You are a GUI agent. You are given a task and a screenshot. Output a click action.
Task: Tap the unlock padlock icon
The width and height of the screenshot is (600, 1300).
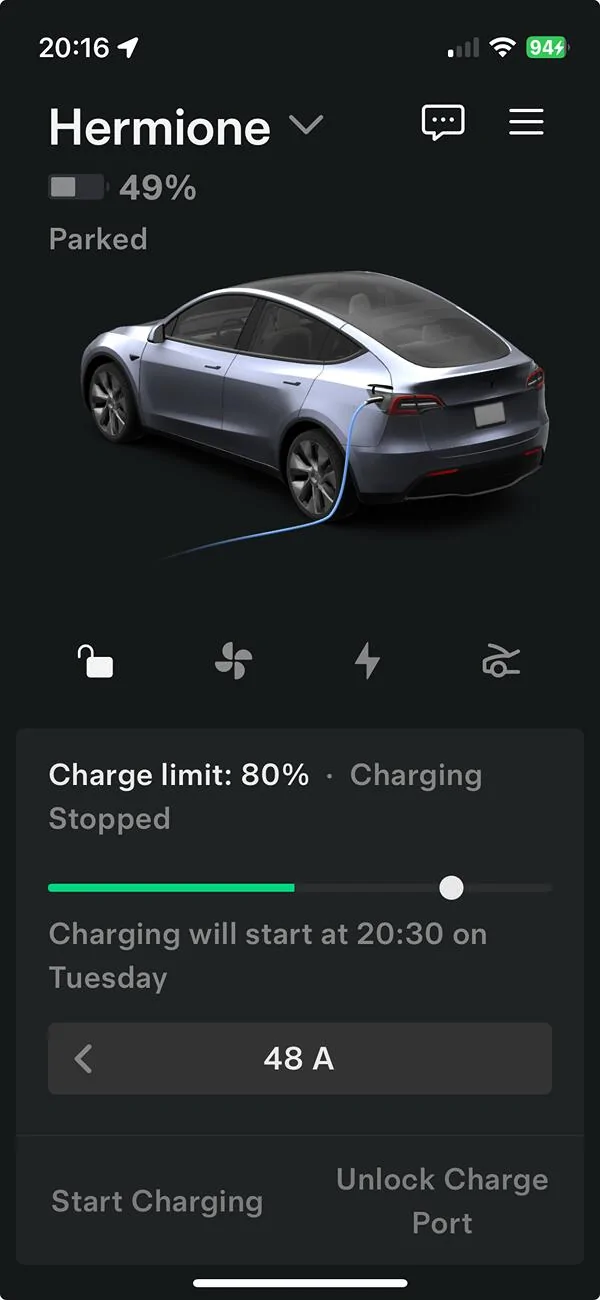(96, 661)
